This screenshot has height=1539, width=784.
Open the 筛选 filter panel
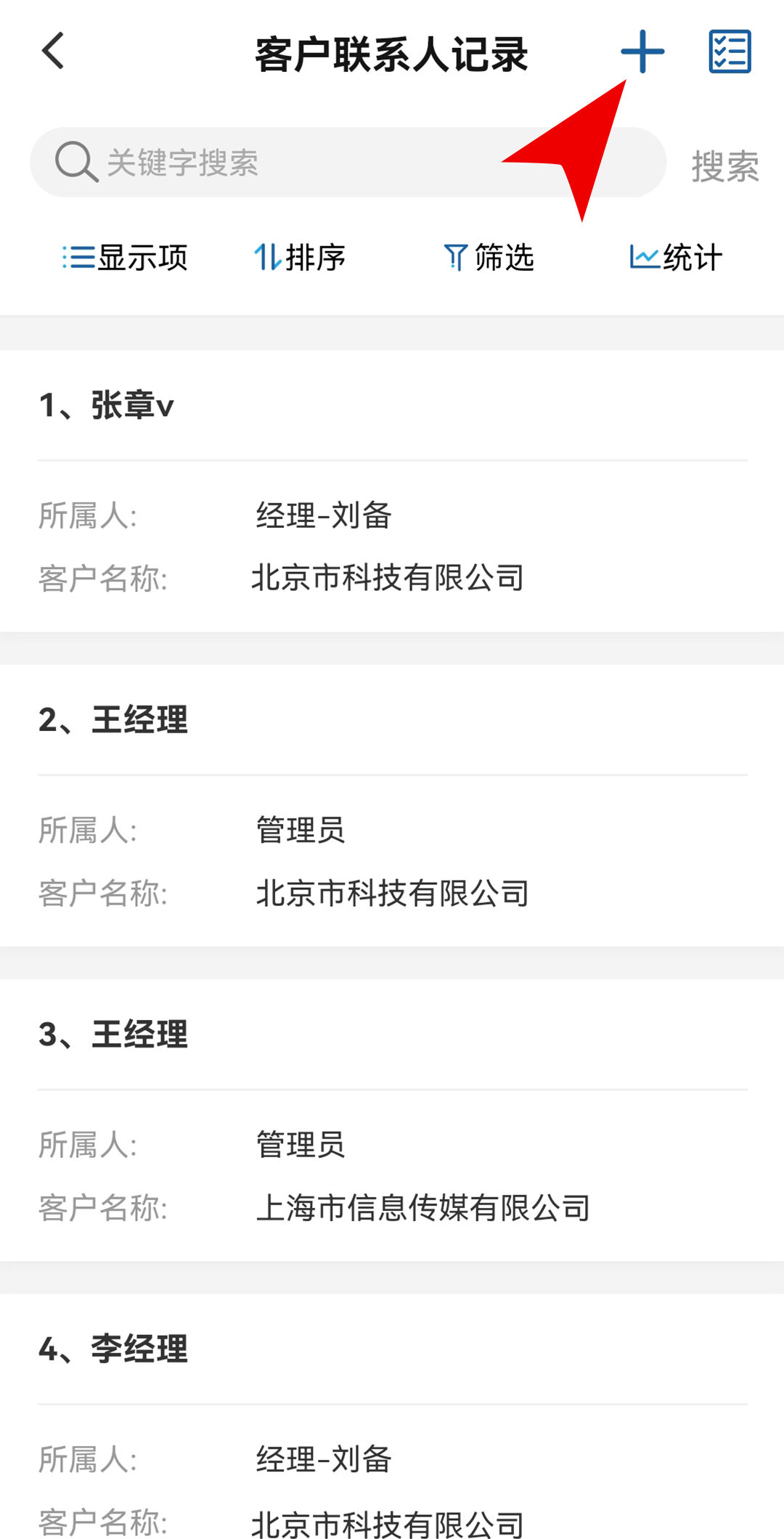[489, 258]
